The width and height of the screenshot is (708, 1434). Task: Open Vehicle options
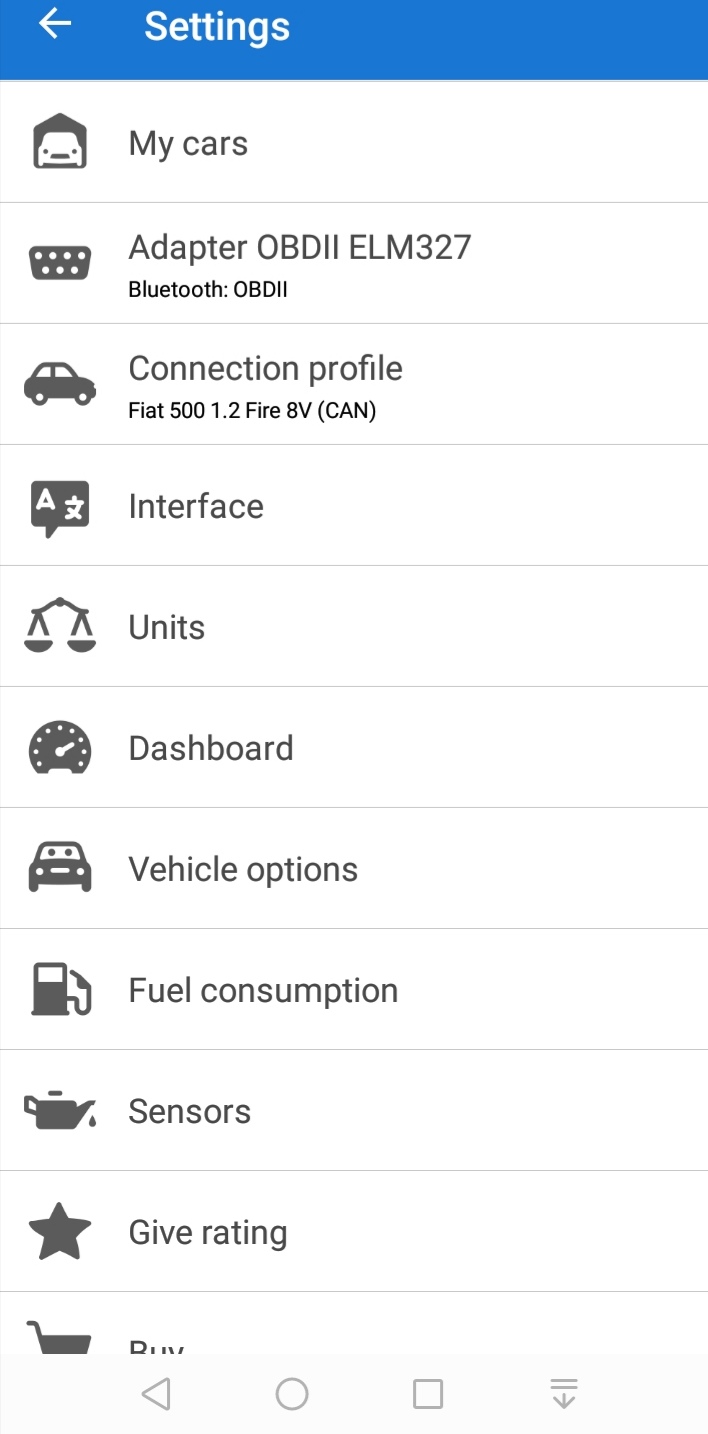pos(354,868)
